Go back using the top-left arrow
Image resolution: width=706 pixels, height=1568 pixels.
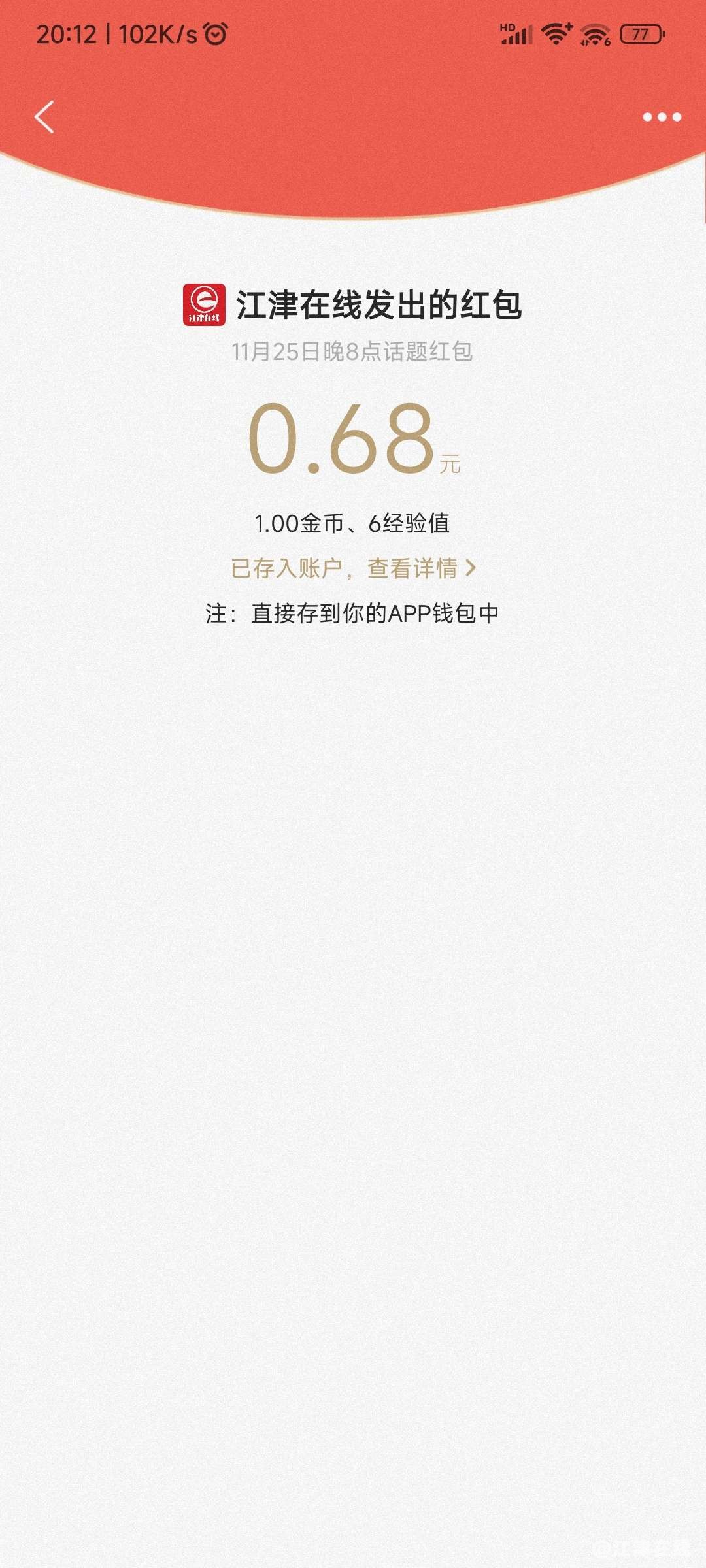pos(44,118)
